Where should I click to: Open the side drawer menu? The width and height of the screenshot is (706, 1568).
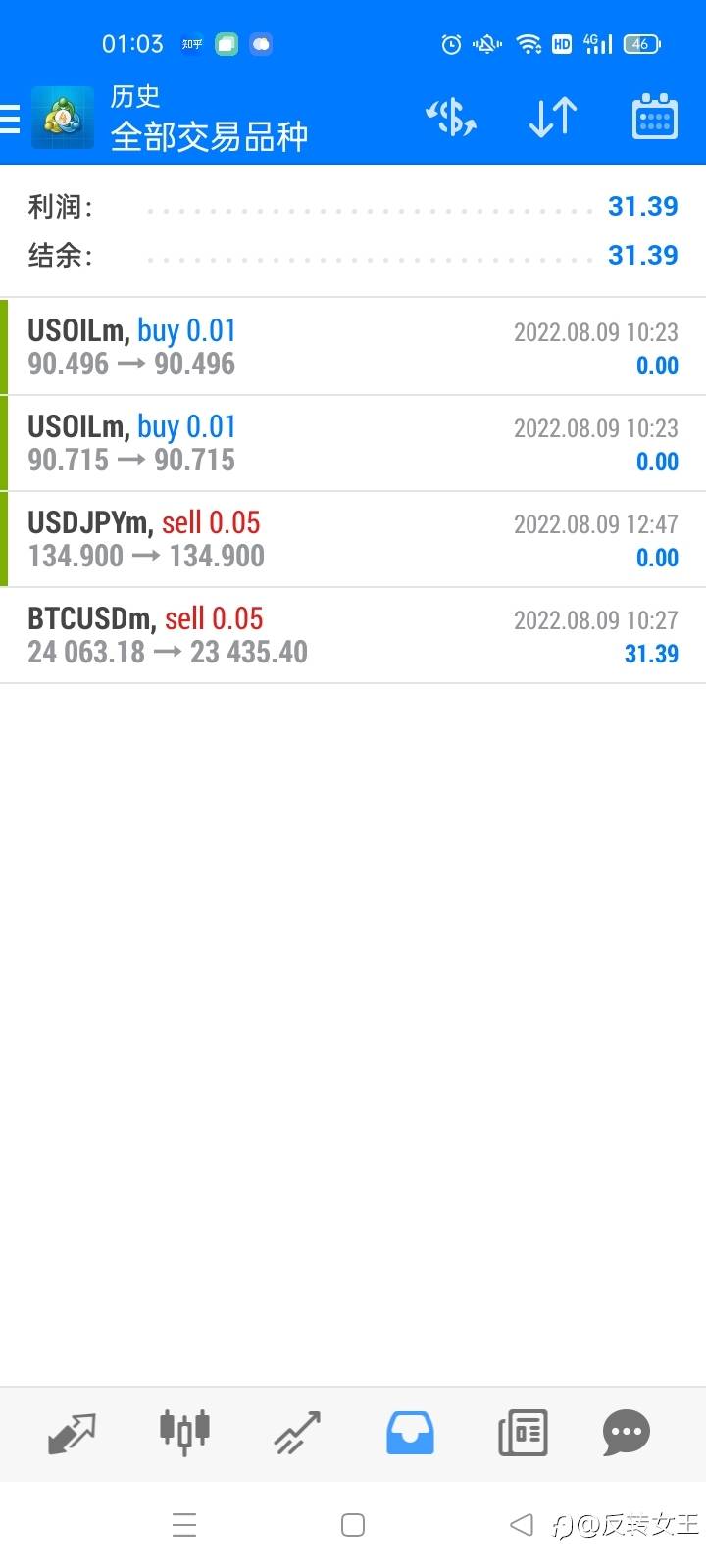click(12, 119)
